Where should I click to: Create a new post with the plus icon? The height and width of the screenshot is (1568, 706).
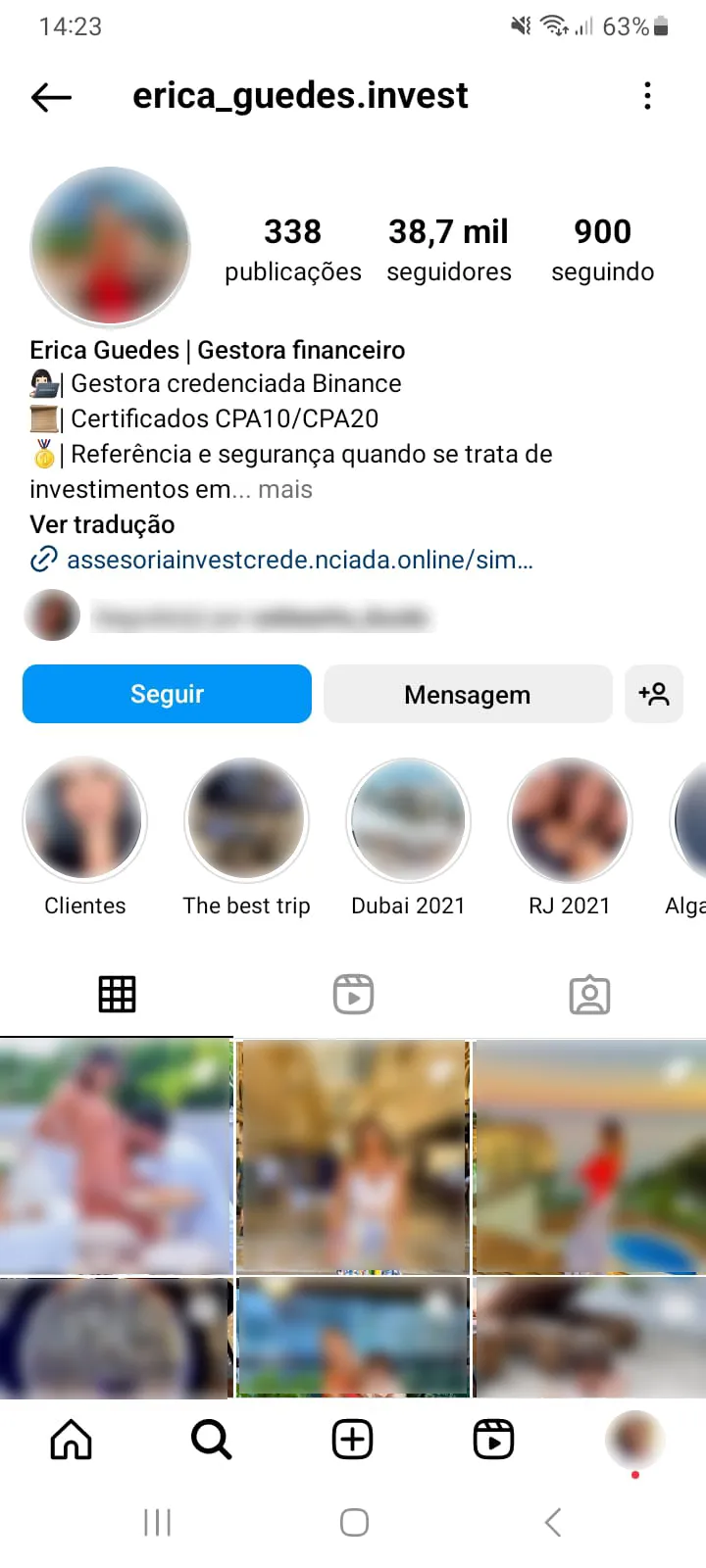(x=352, y=1439)
